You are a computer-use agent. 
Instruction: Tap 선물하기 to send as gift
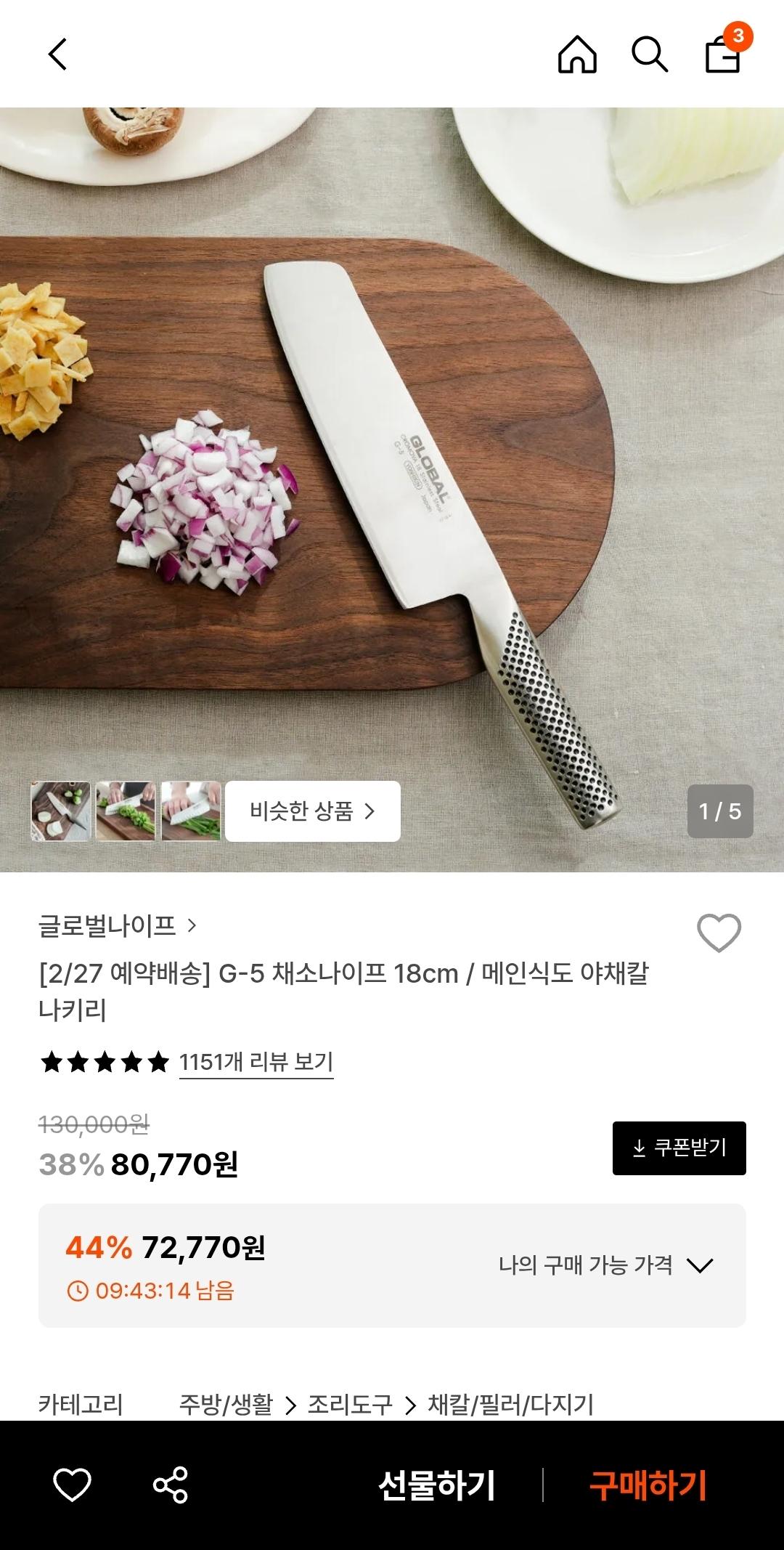coord(436,1485)
